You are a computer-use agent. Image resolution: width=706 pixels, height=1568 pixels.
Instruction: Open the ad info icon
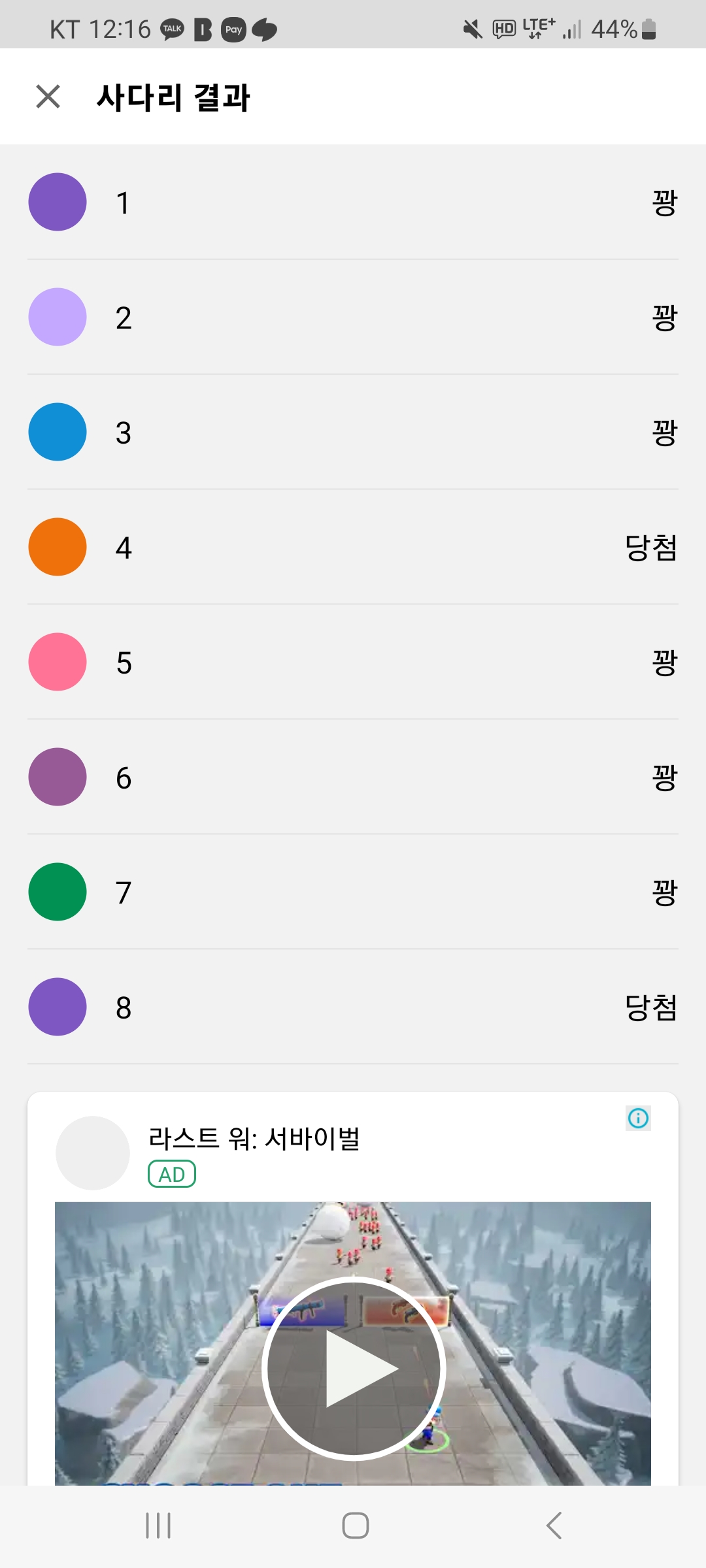coord(638,1118)
